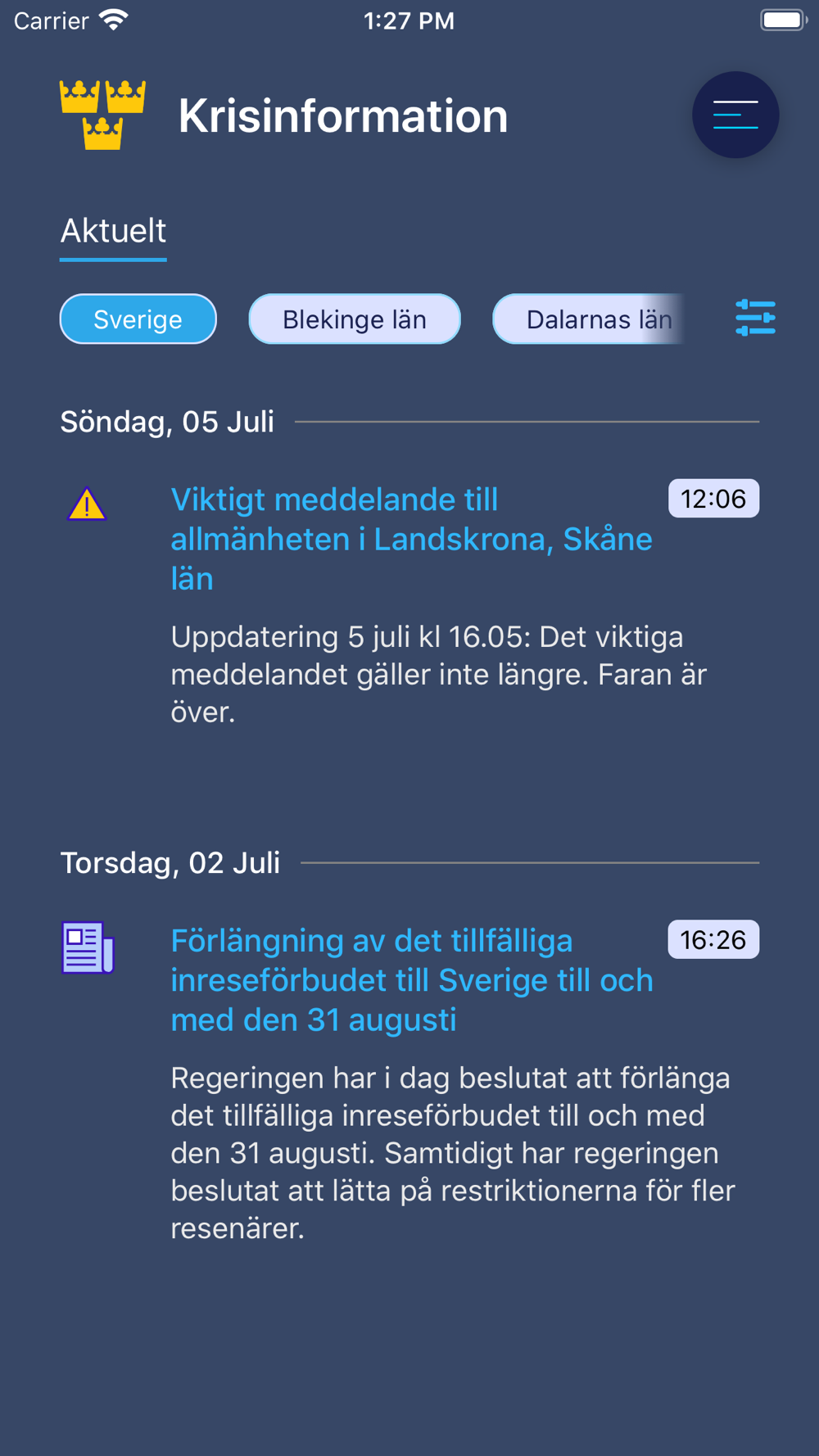Filter news by Blekinge län
This screenshot has height=1456, width=819.
355,319
